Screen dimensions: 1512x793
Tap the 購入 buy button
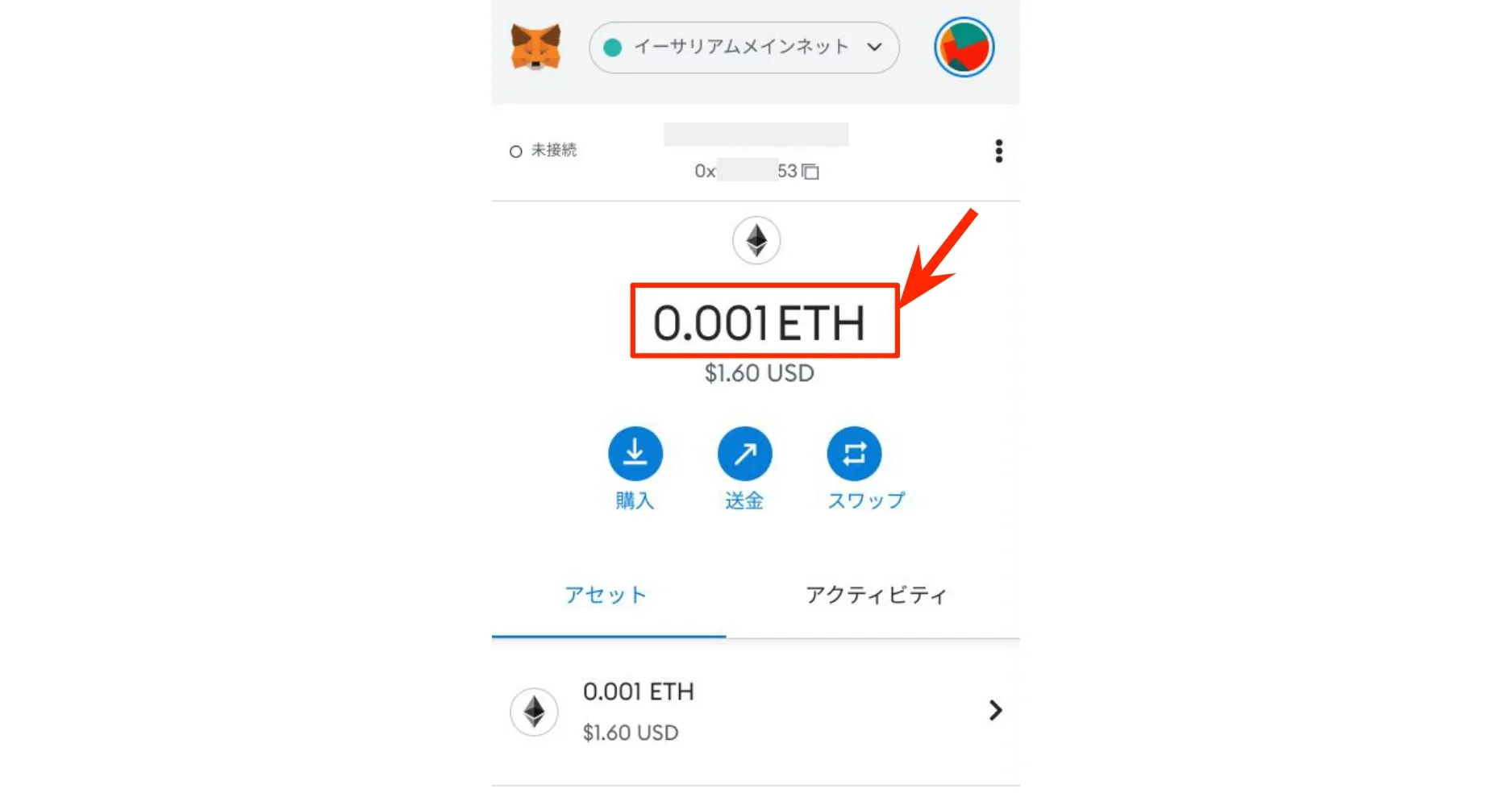click(635, 454)
